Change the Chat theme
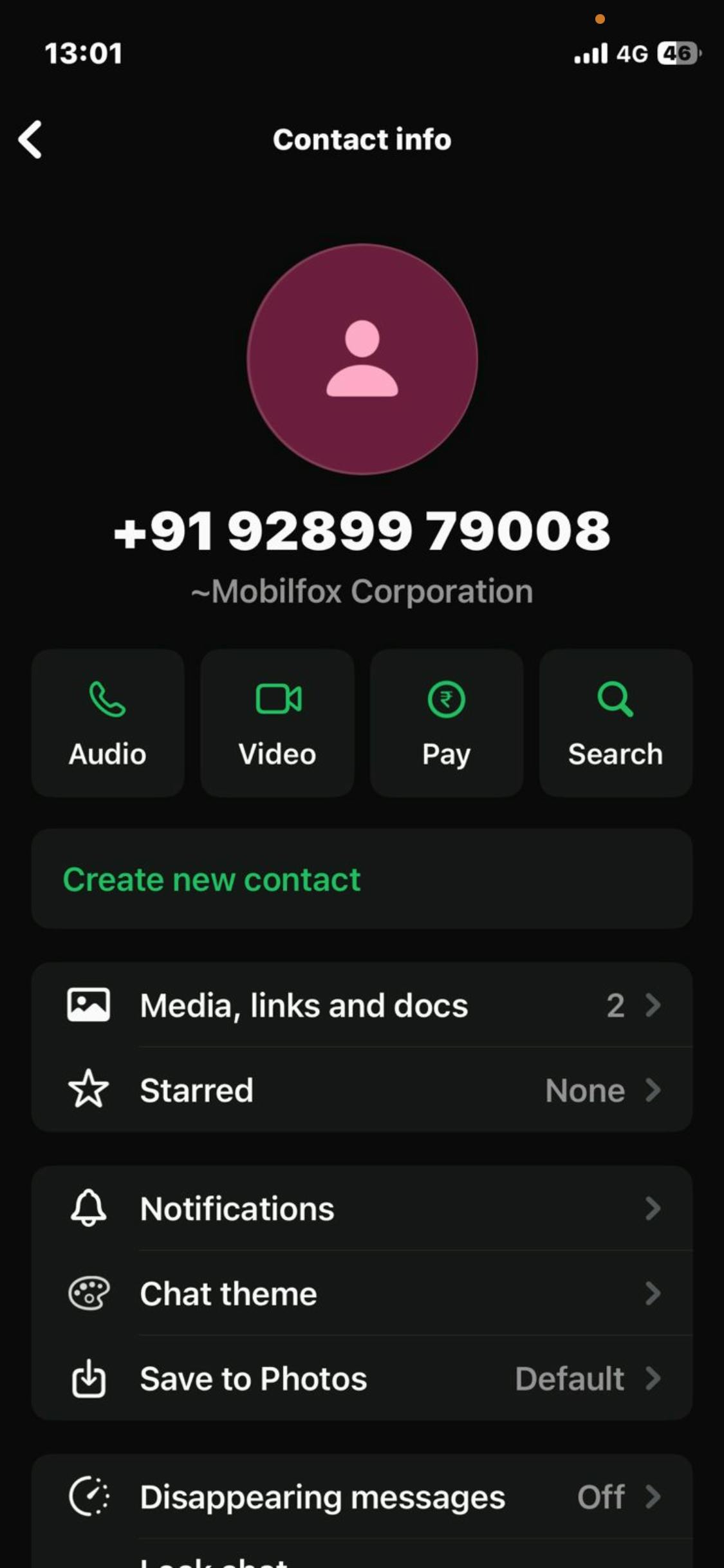724x1568 pixels. tap(362, 1293)
